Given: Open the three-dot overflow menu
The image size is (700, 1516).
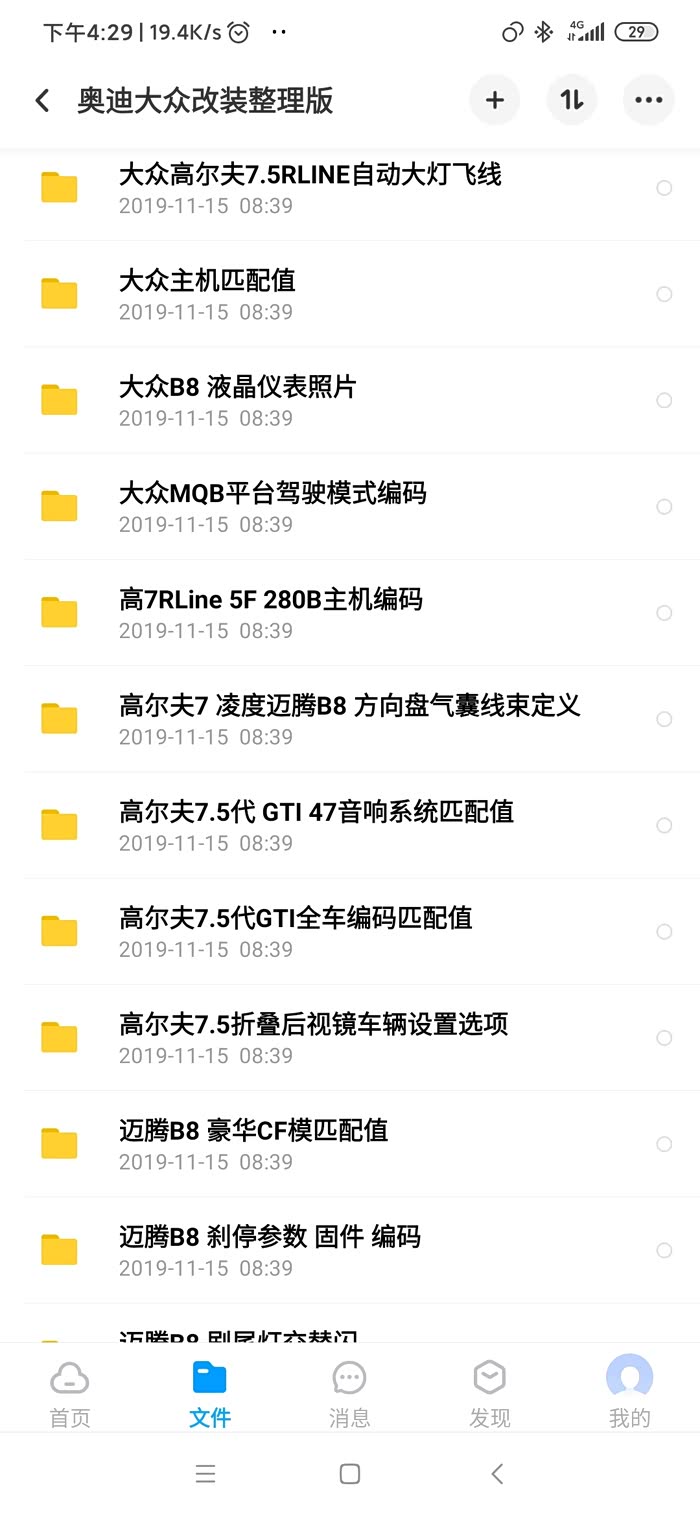Looking at the screenshot, I should [648, 100].
